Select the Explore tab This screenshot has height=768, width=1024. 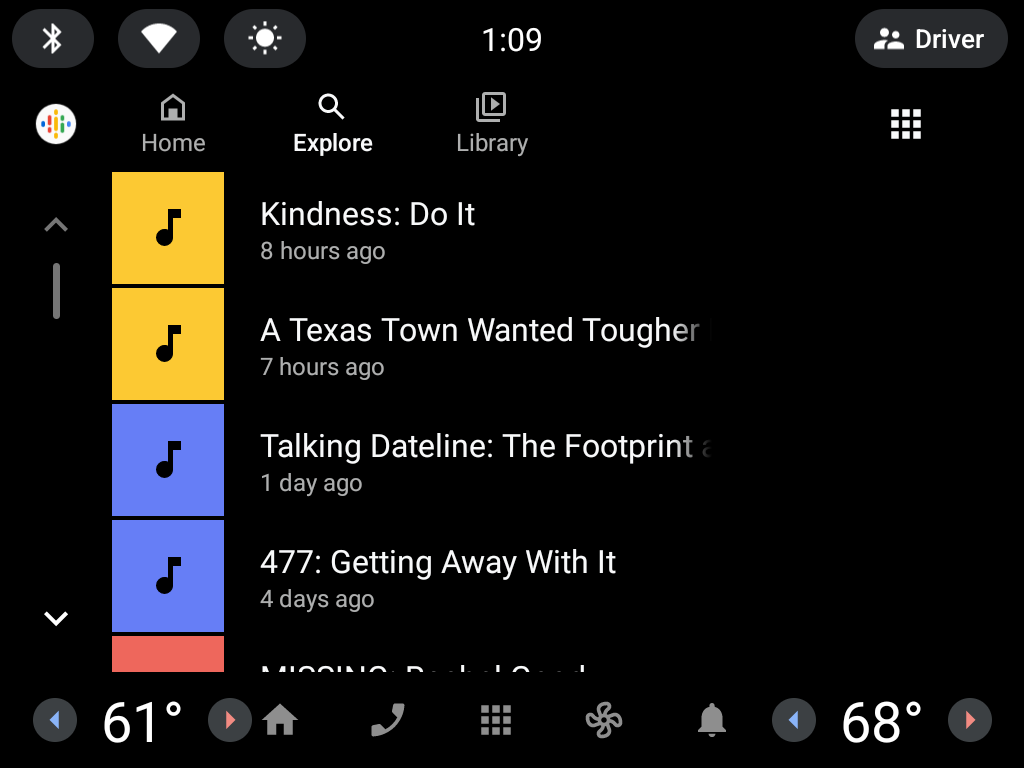[332, 124]
